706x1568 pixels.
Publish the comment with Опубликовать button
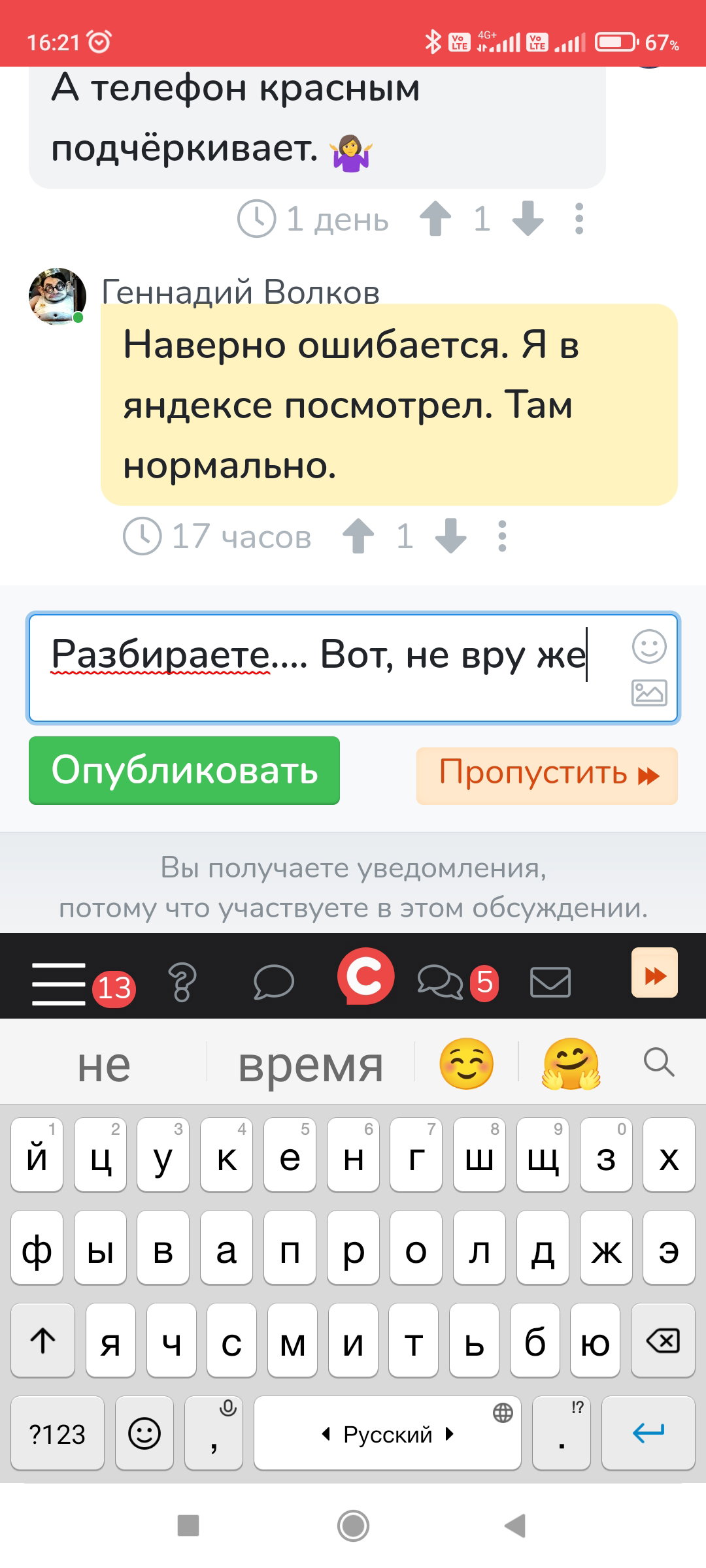click(x=184, y=770)
